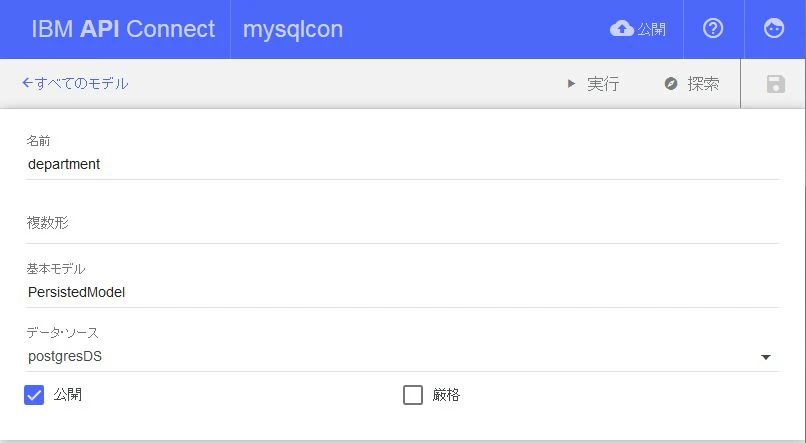Viewport: 806px width, 443px height.
Task: Save the model with the disk icon
Action: pos(775,84)
